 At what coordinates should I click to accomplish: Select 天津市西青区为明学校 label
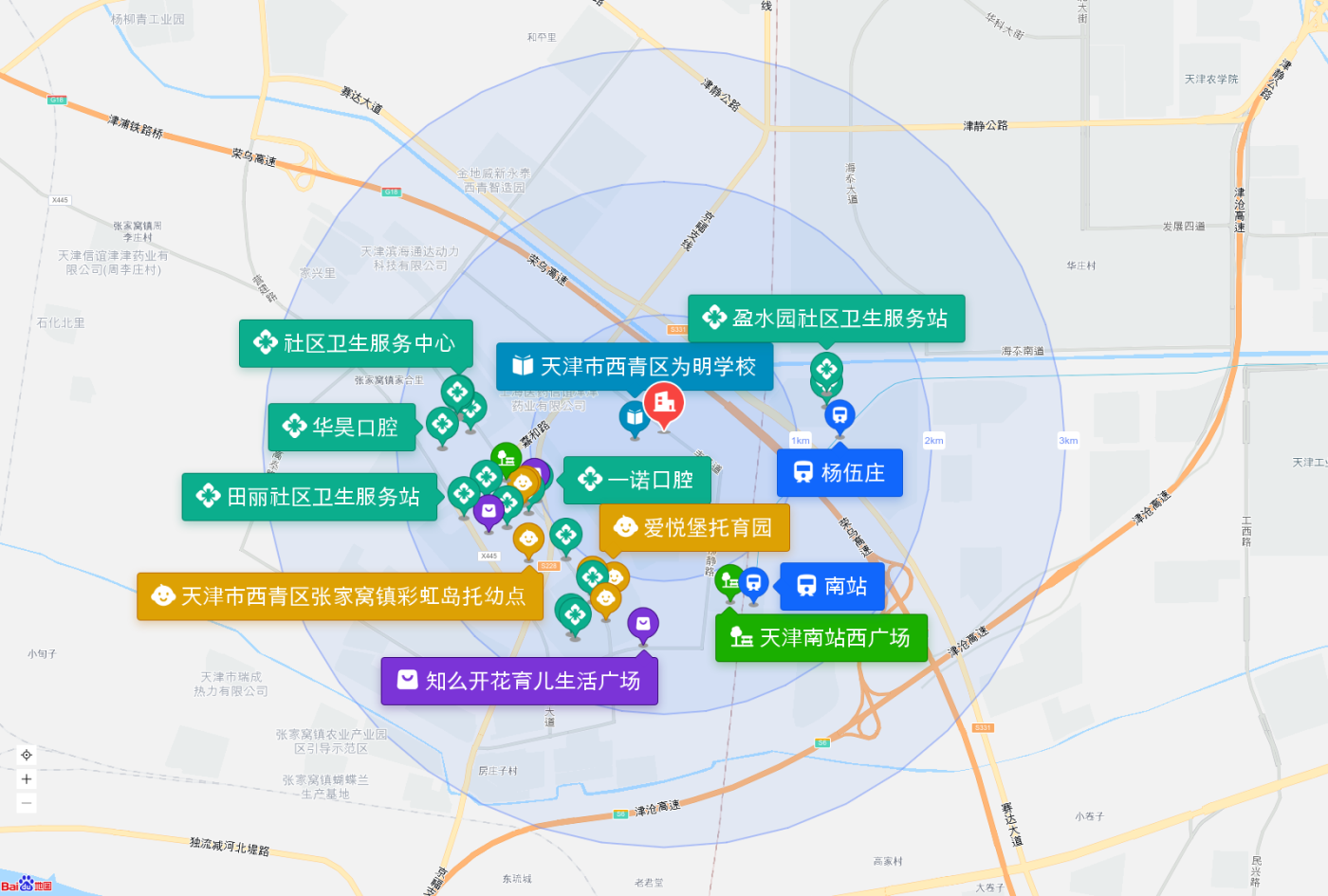635,367
